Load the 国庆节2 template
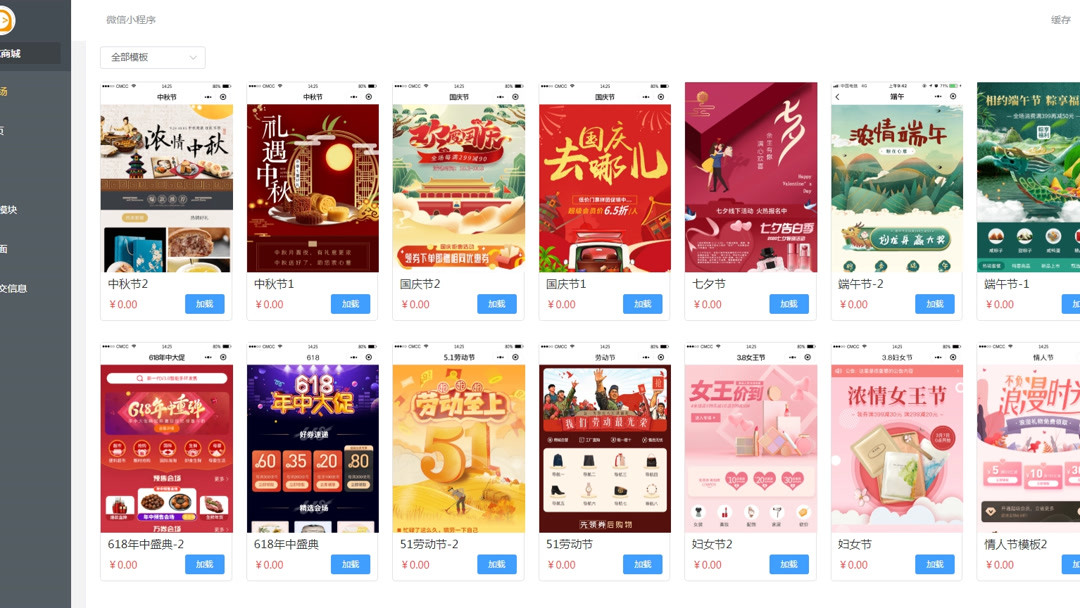The height and width of the screenshot is (608, 1080). (496, 304)
